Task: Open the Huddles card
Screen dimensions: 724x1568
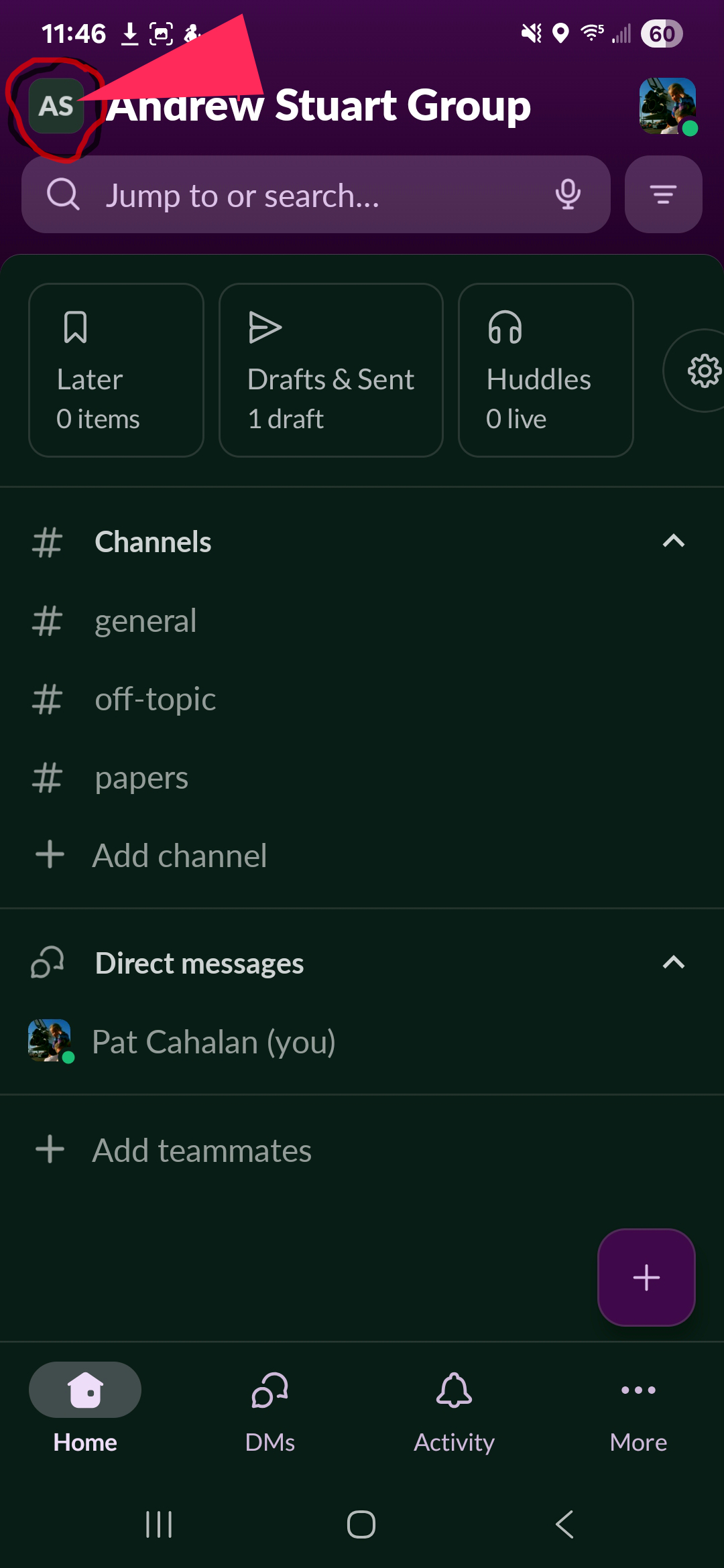Action: tap(545, 370)
